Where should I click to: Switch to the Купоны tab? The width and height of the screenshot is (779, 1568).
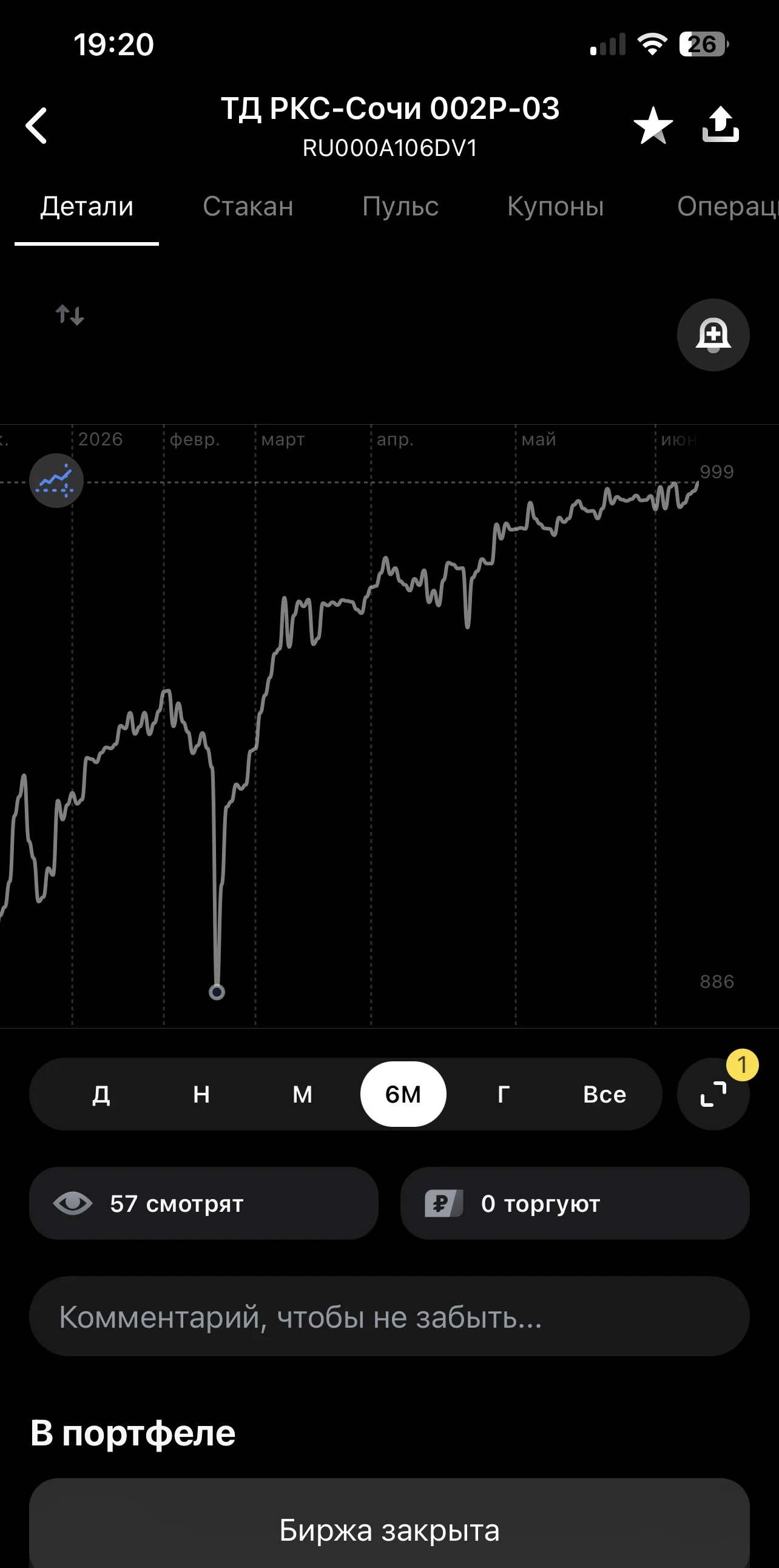tap(555, 206)
